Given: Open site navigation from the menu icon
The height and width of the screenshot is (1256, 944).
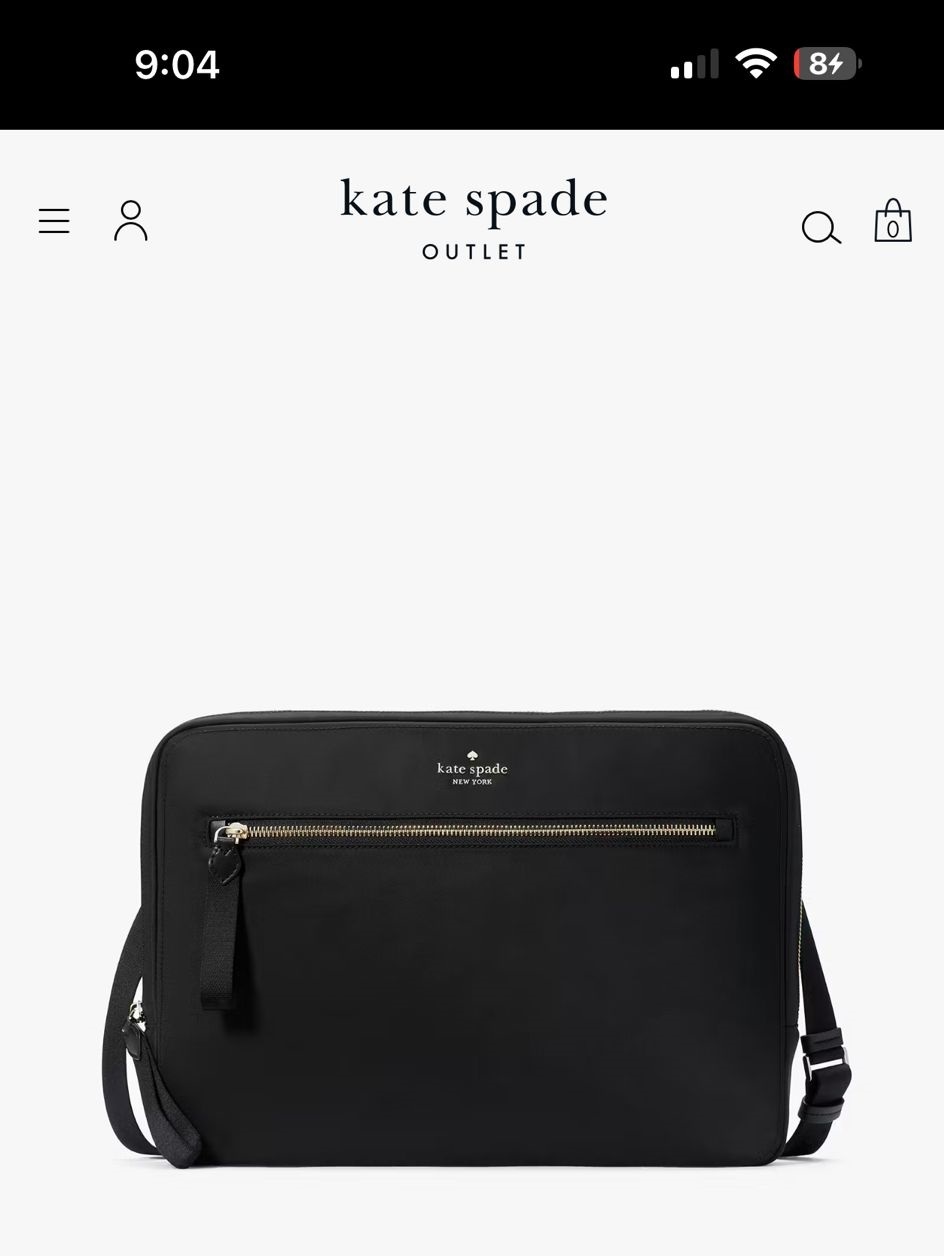Looking at the screenshot, I should point(54,221).
